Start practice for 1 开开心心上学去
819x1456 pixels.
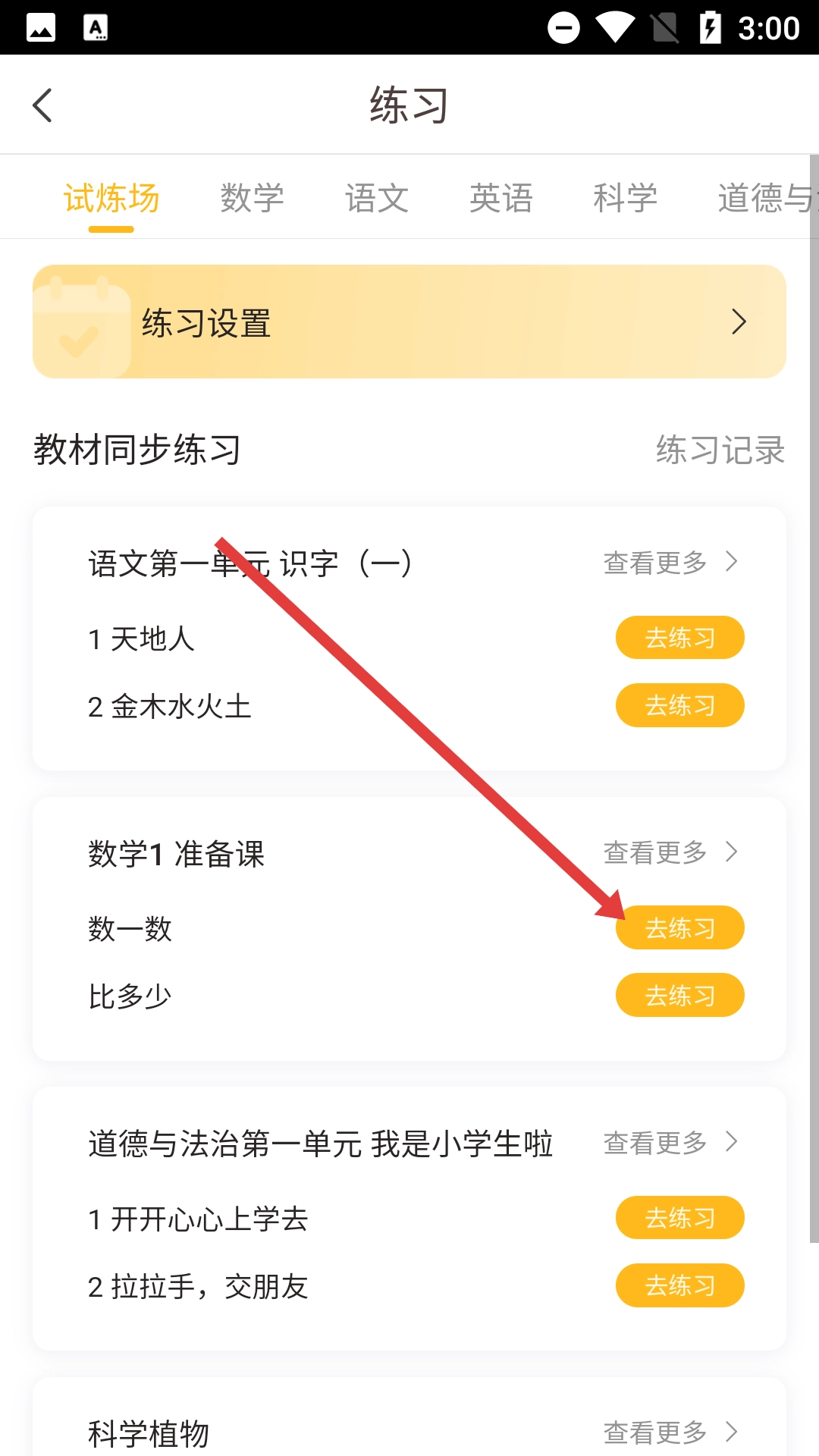(679, 1218)
